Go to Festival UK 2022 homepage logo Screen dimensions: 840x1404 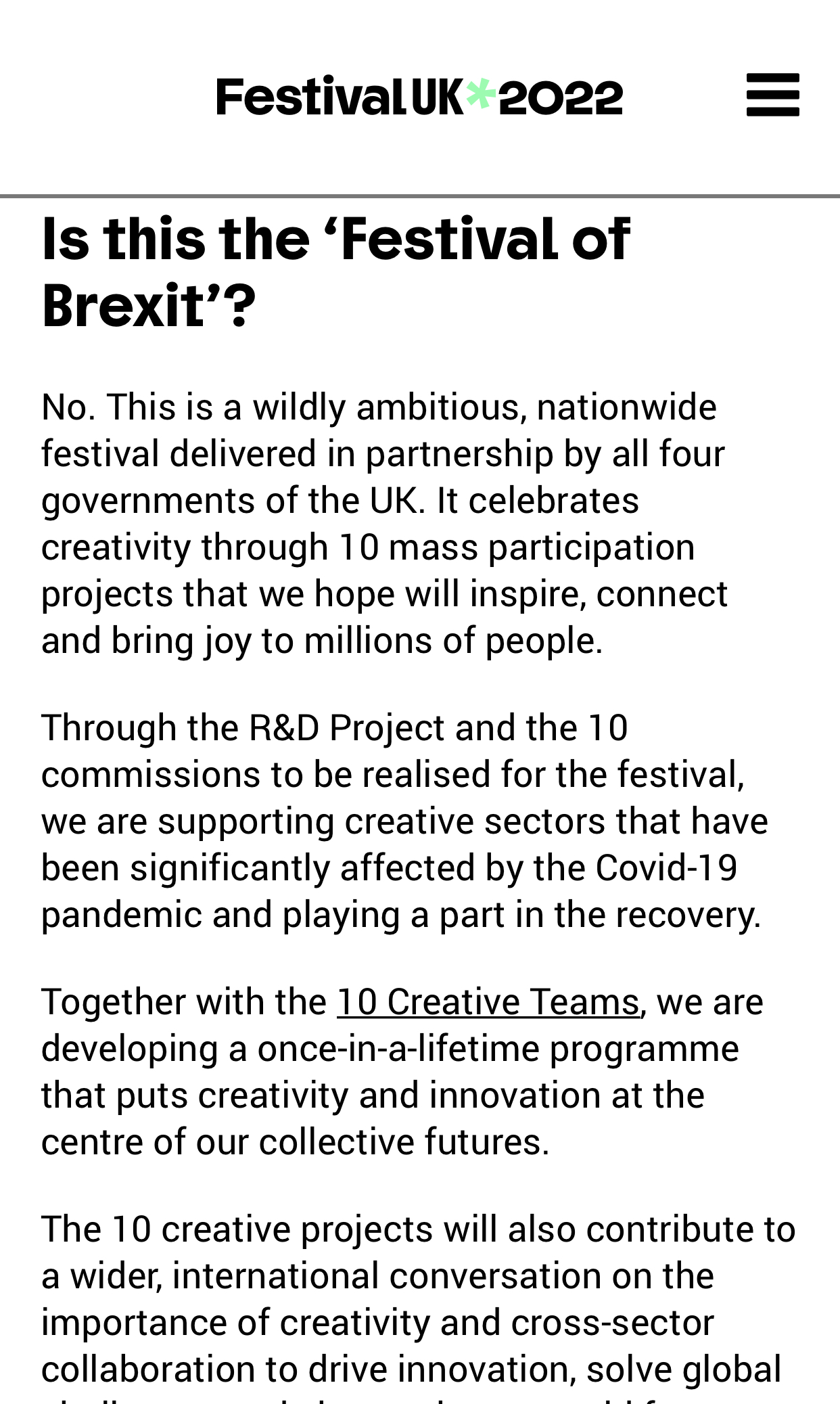point(419,97)
